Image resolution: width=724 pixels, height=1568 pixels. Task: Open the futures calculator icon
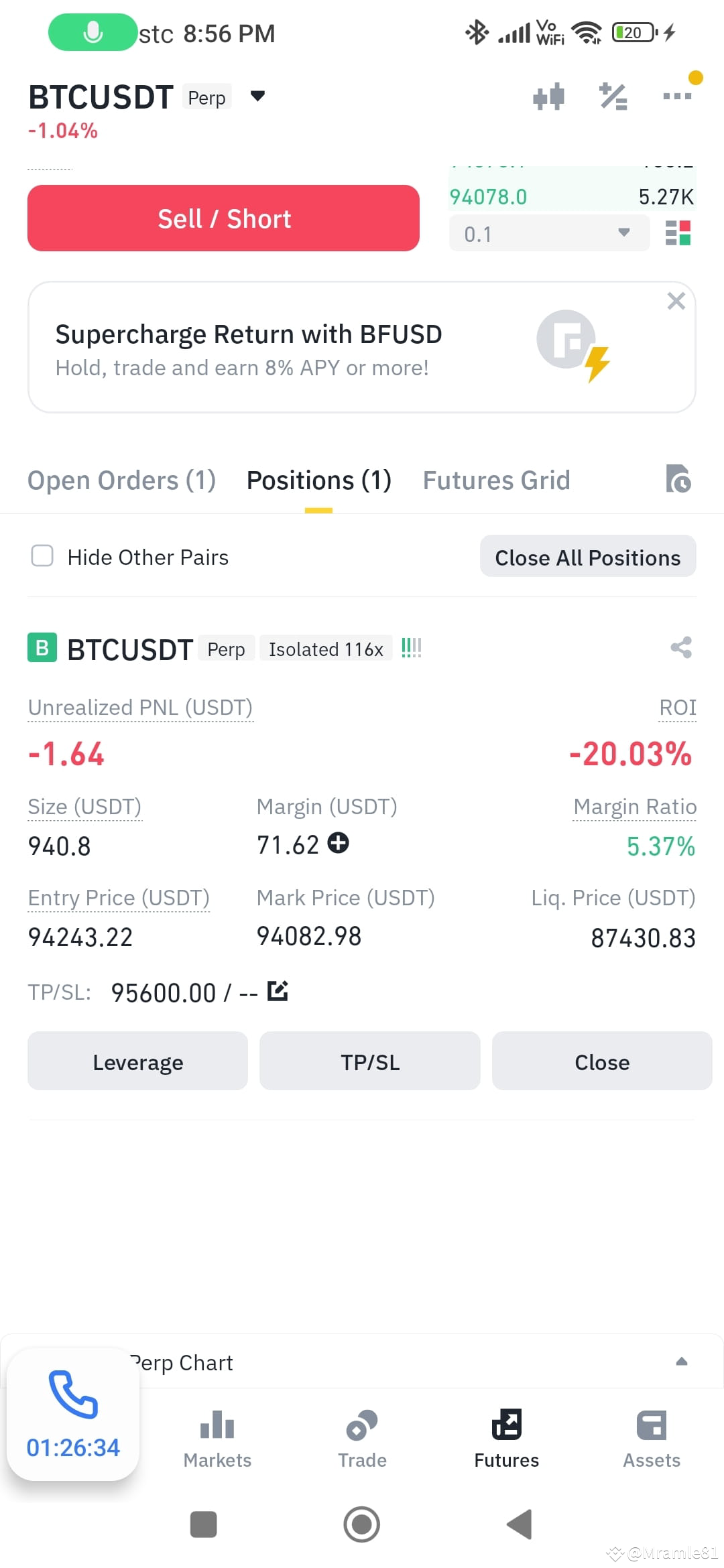(612, 96)
